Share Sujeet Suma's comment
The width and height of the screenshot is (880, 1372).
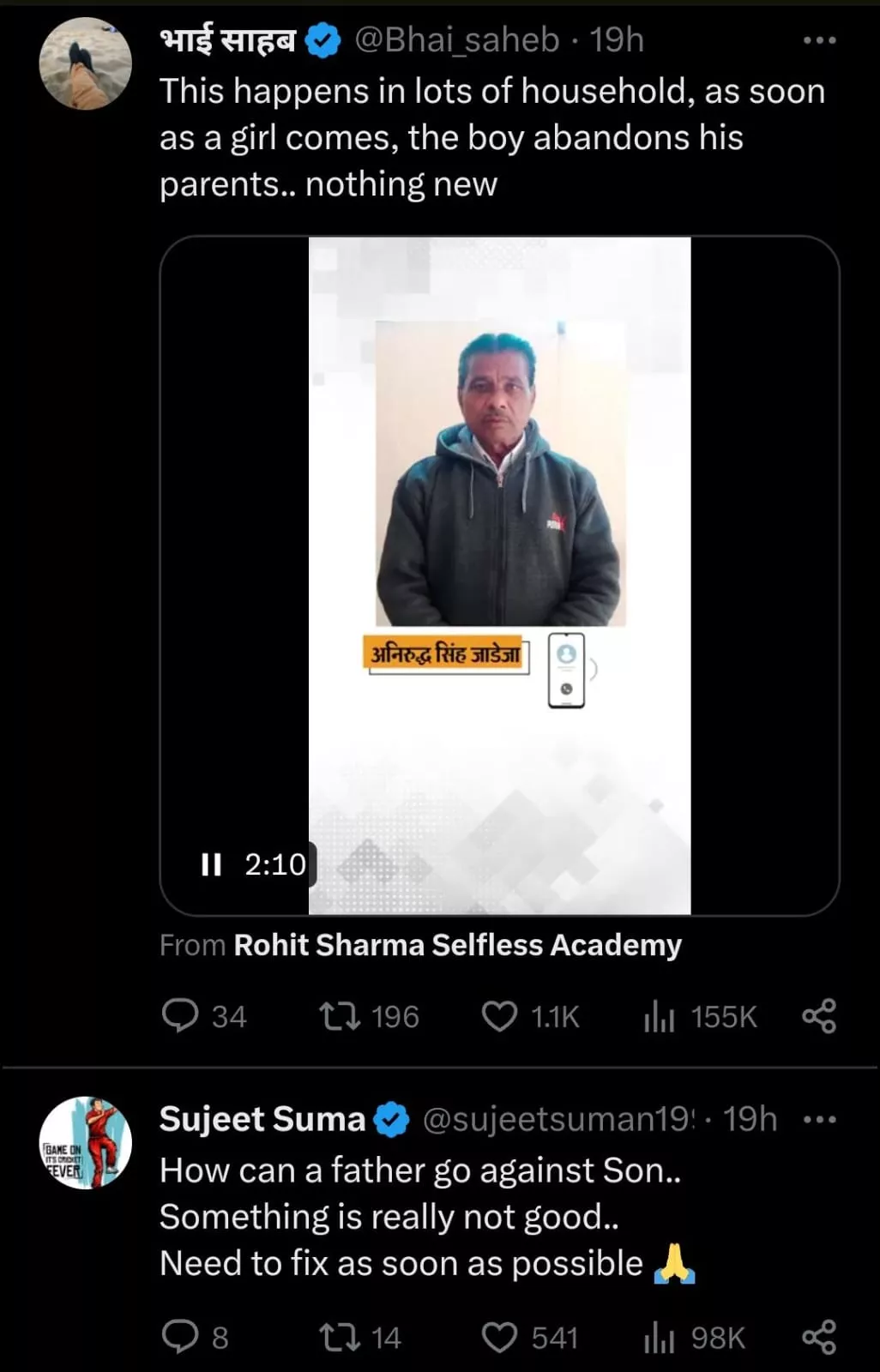coord(818,1337)
